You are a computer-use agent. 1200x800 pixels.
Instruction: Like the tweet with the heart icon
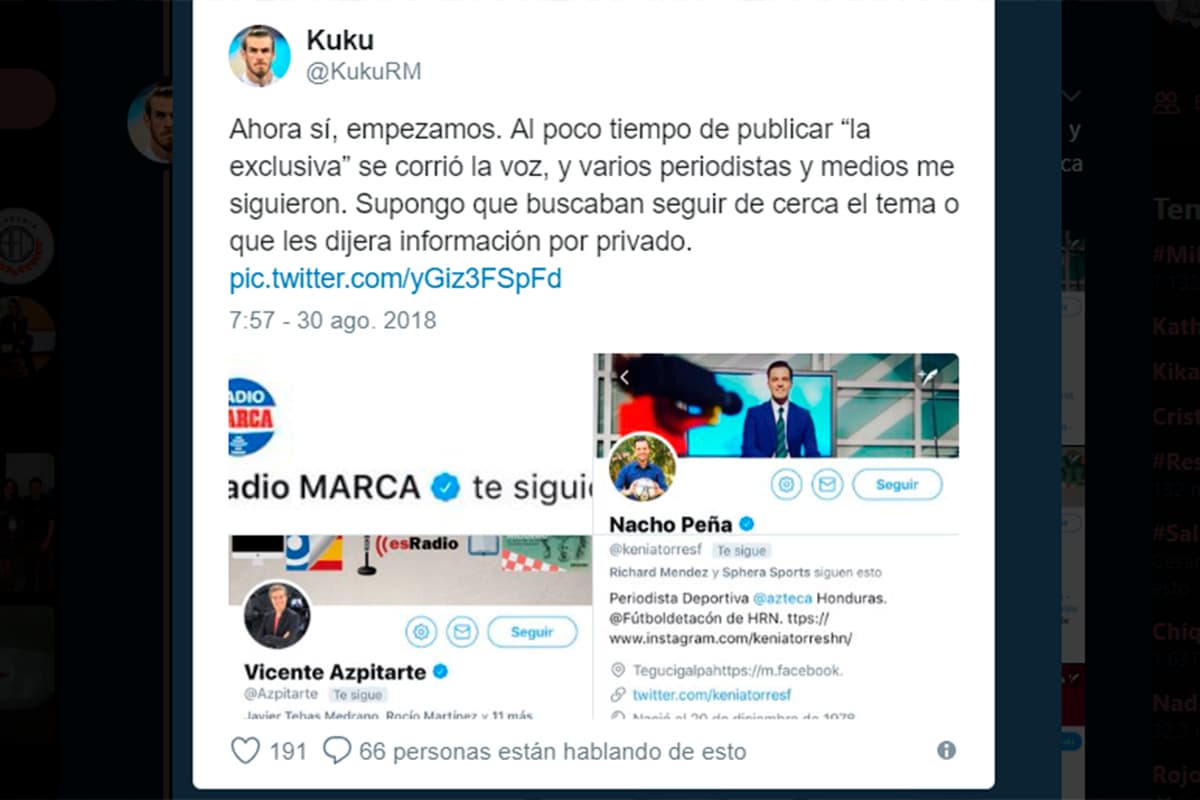pyautogui.click(x=245, y=750)
